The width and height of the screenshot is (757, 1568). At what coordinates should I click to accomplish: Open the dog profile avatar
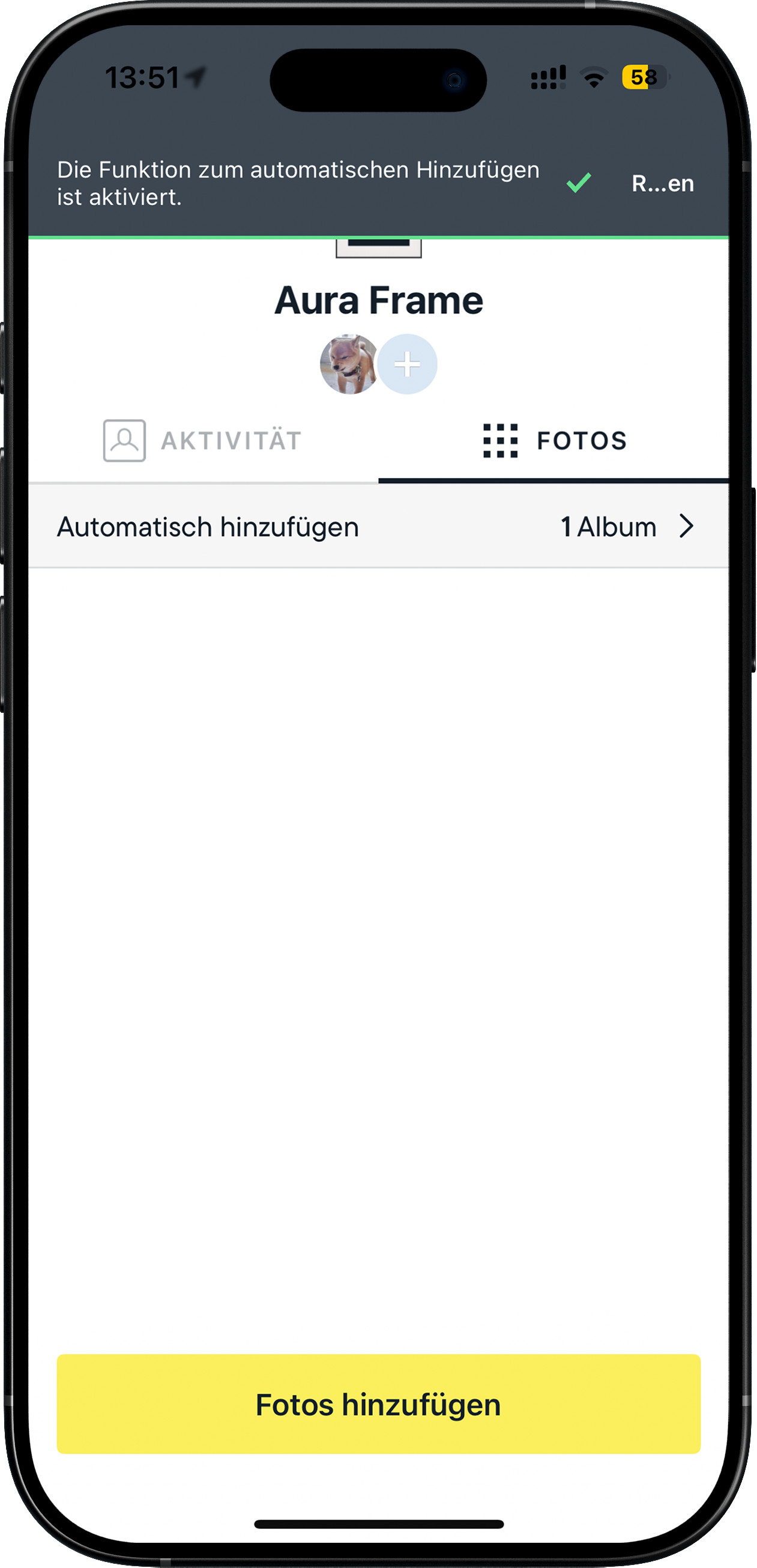point(349,364)
